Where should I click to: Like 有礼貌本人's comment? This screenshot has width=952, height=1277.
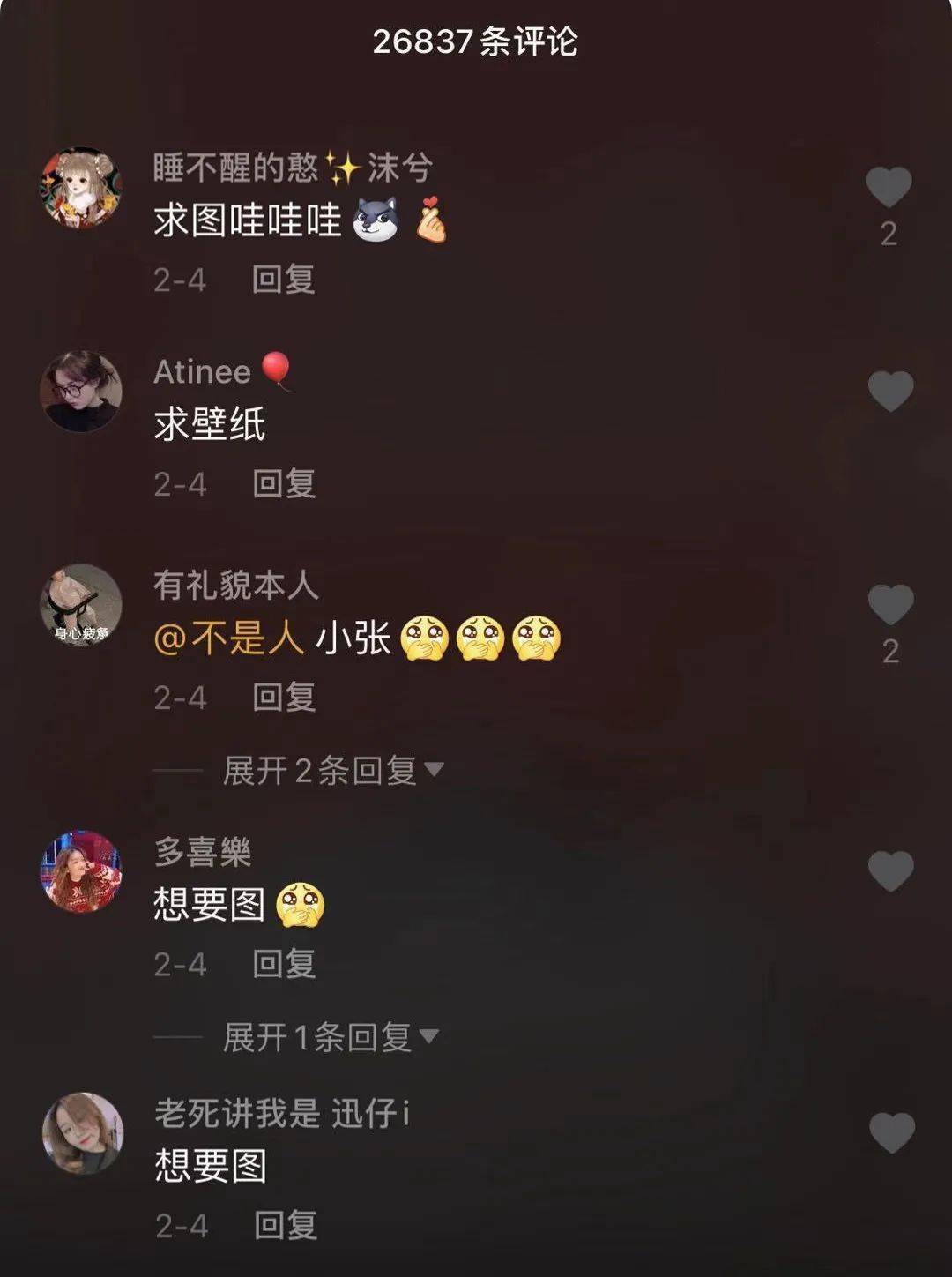coord(890,605)
